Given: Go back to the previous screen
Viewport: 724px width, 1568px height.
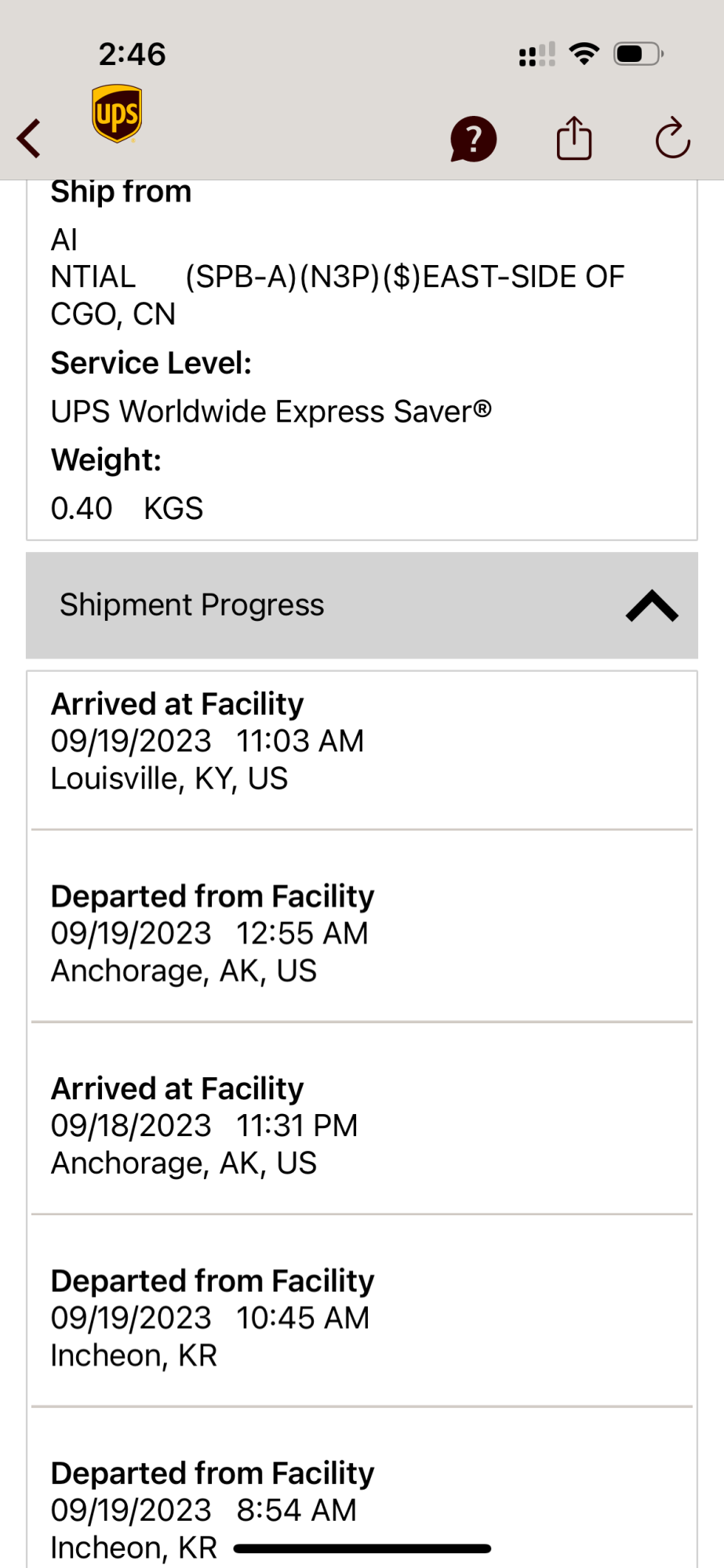Looking at the screenshot, I should (30, 139).
